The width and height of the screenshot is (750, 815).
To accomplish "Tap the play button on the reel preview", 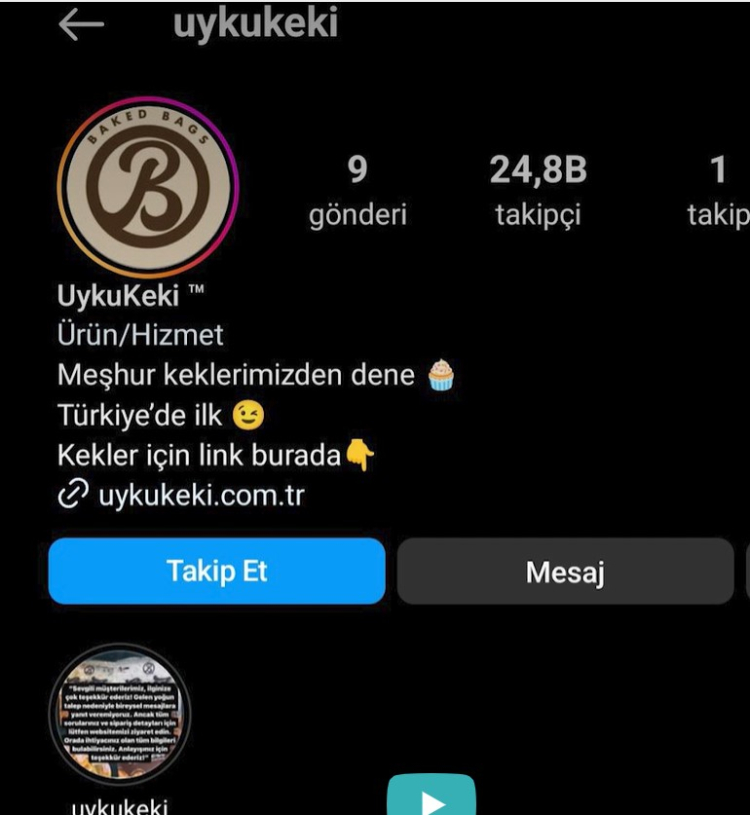I will pos(432,801).
